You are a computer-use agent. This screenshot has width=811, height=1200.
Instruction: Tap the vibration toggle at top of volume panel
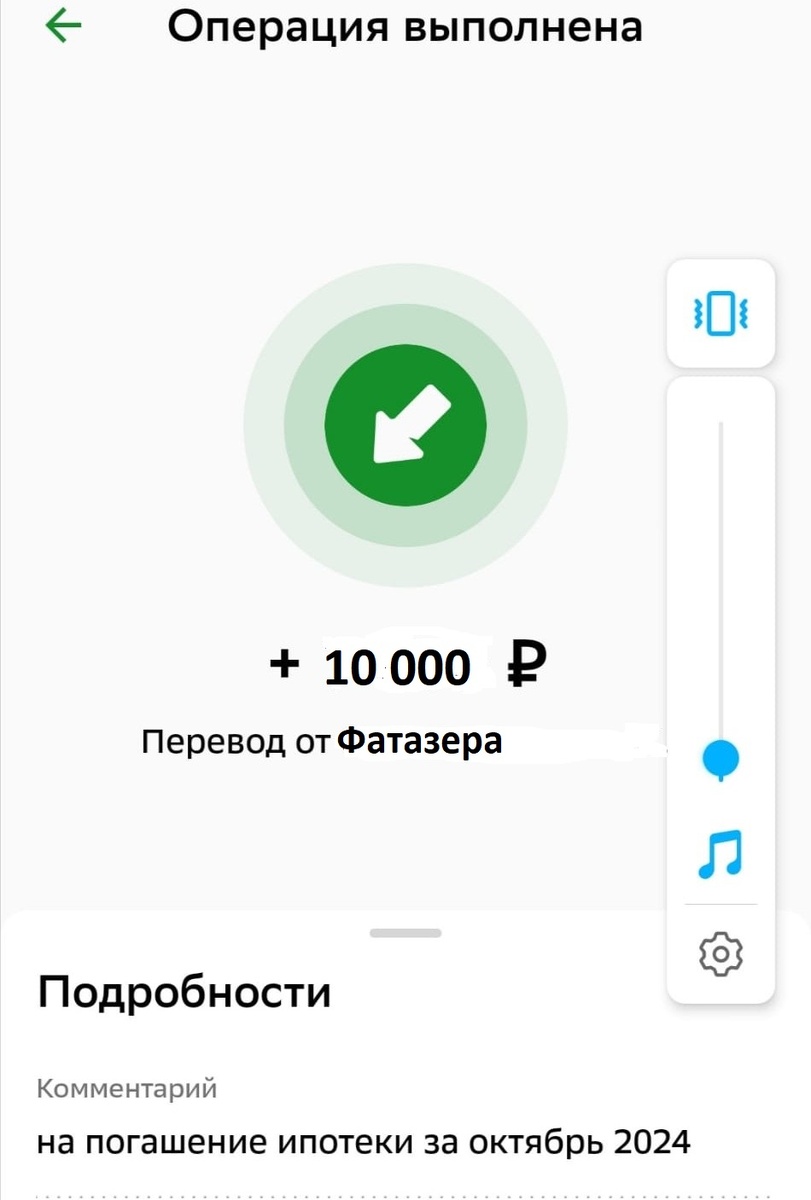point(720,313)
